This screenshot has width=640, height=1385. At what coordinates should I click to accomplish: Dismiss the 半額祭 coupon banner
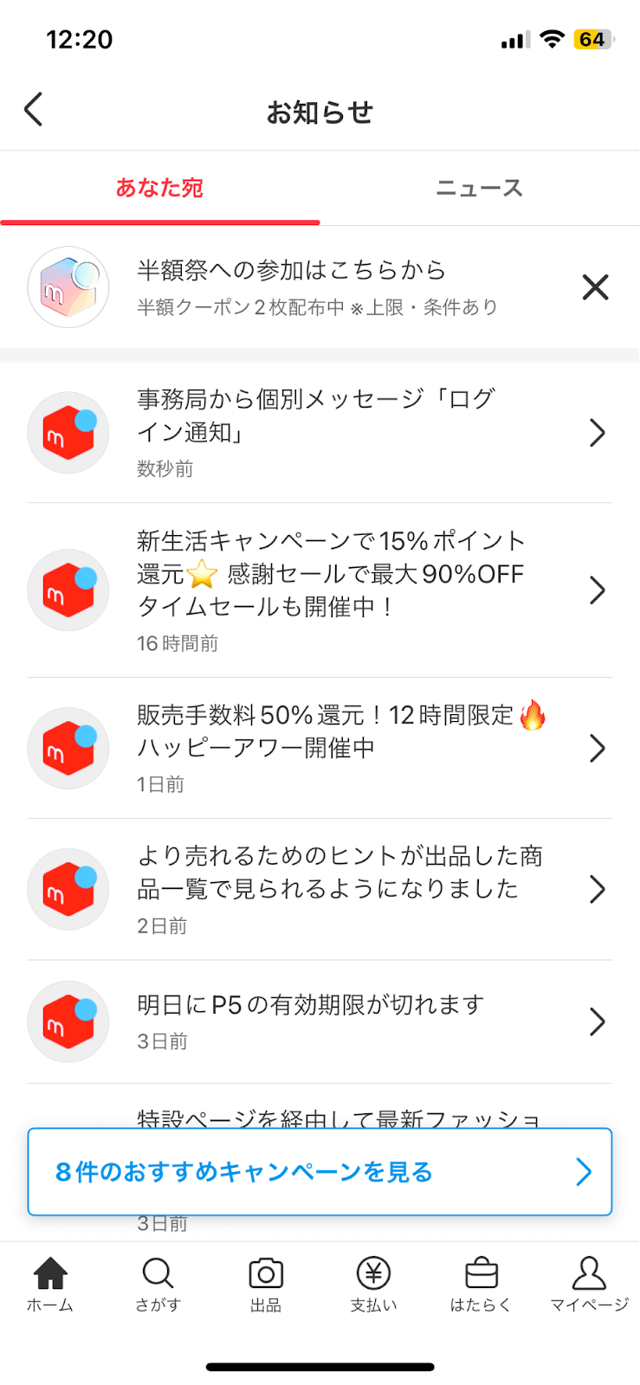(595, 288)
